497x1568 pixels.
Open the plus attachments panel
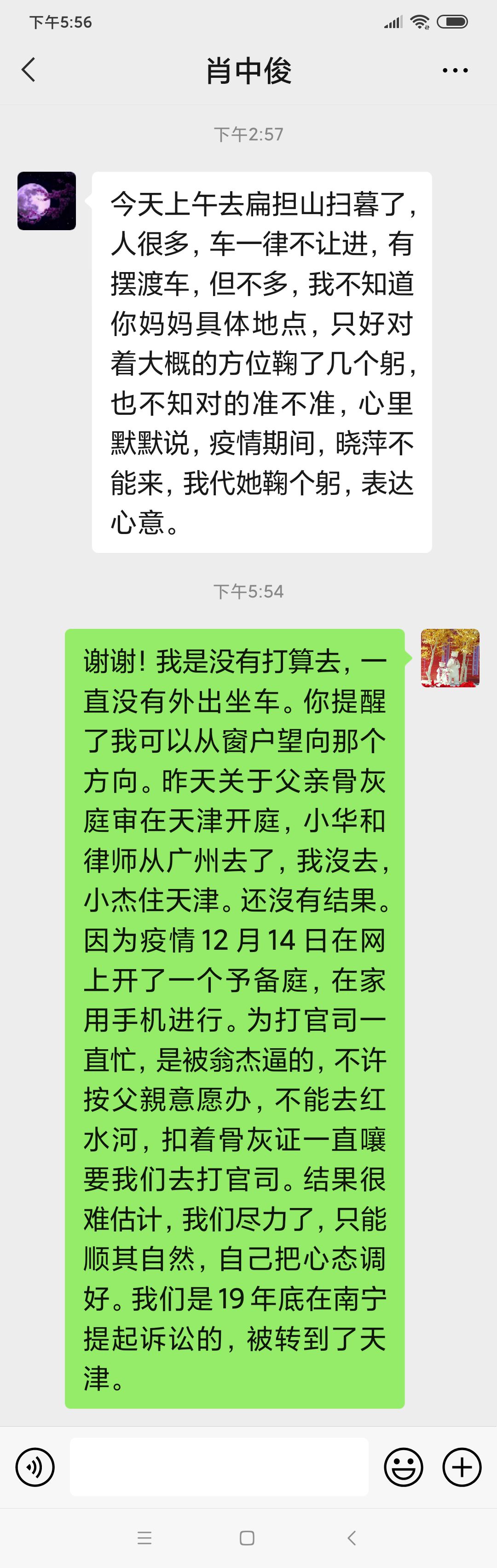click(x=462, y=1467)
